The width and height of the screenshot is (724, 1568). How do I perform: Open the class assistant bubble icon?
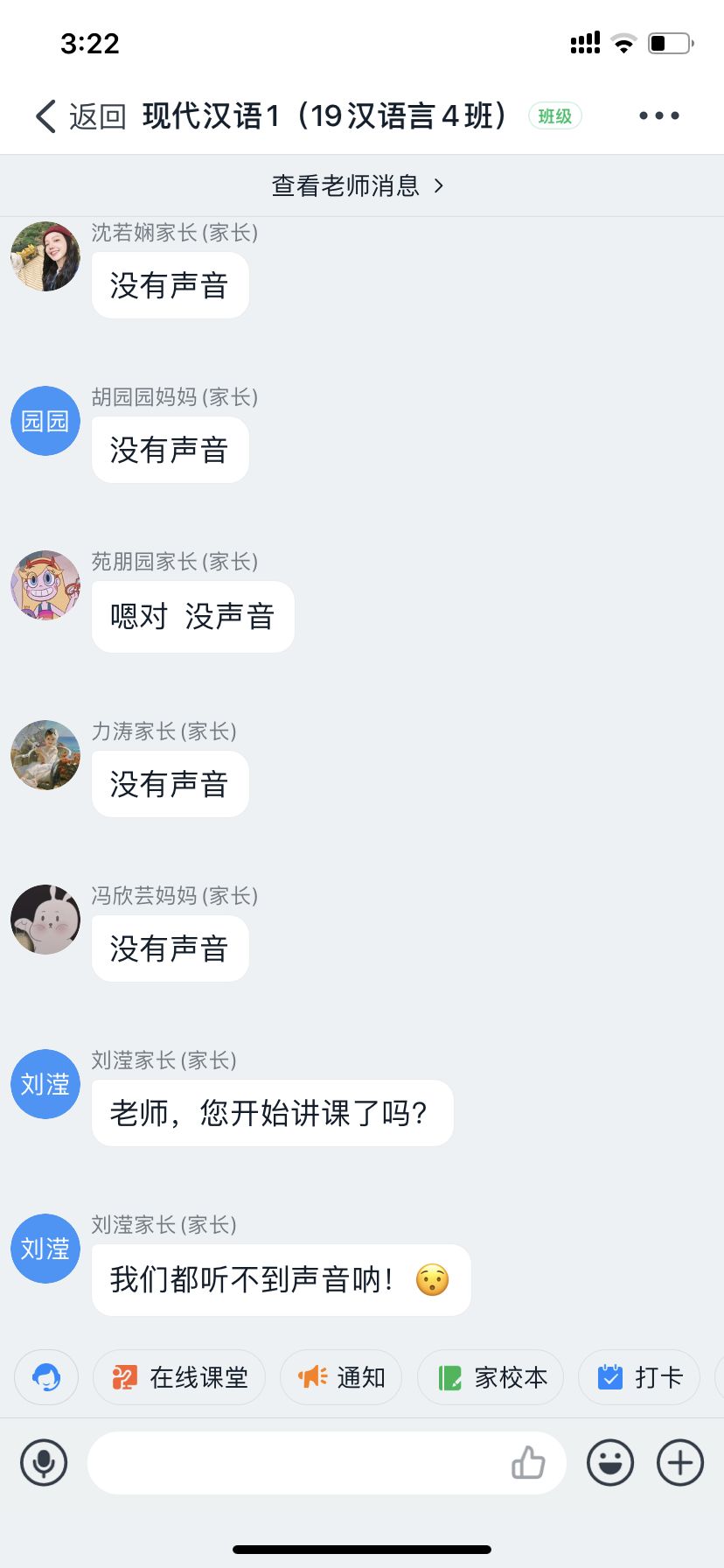click(45, 1376)
